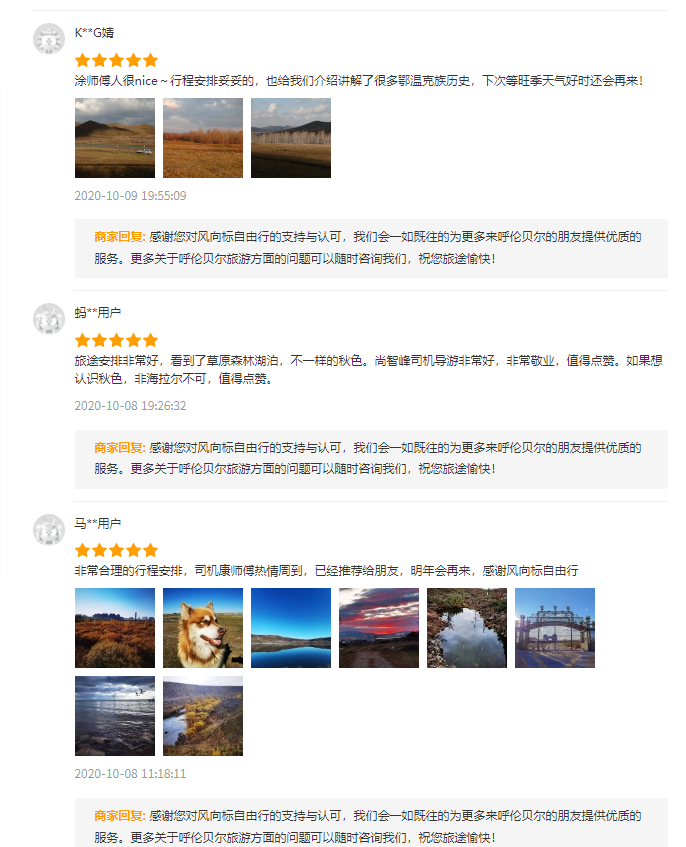Enlarge the blue lake photo by 马**用户

click(x=291, y=628)
